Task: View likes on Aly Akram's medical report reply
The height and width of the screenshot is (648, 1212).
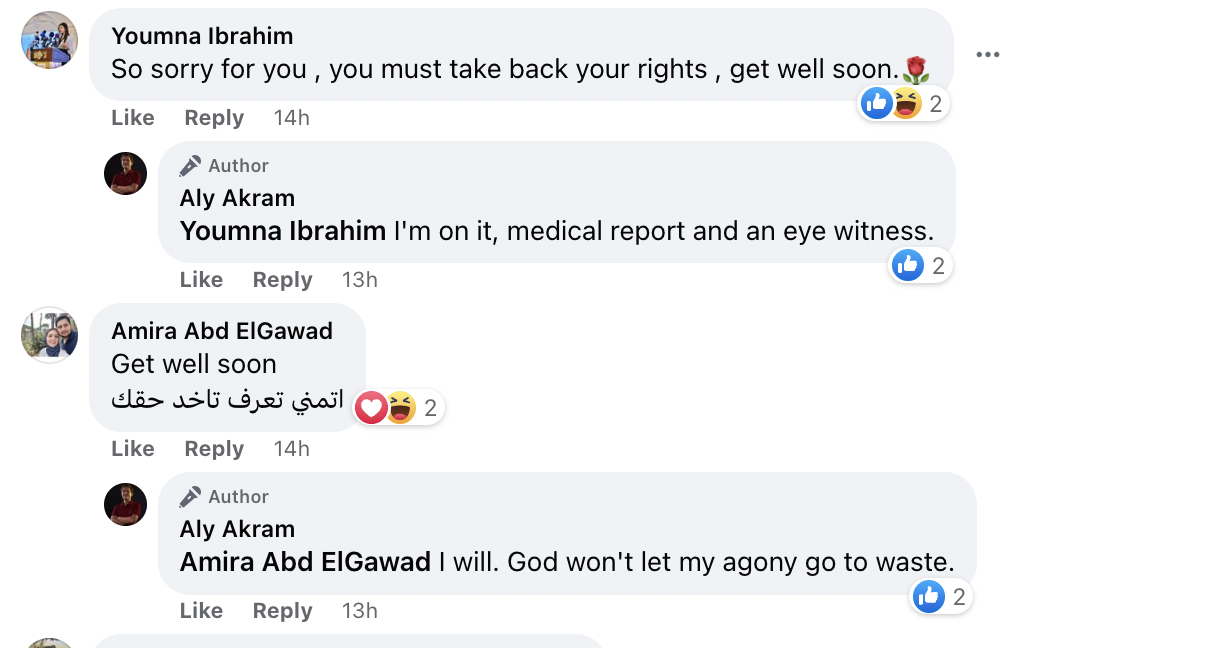Action: point(920,265)
